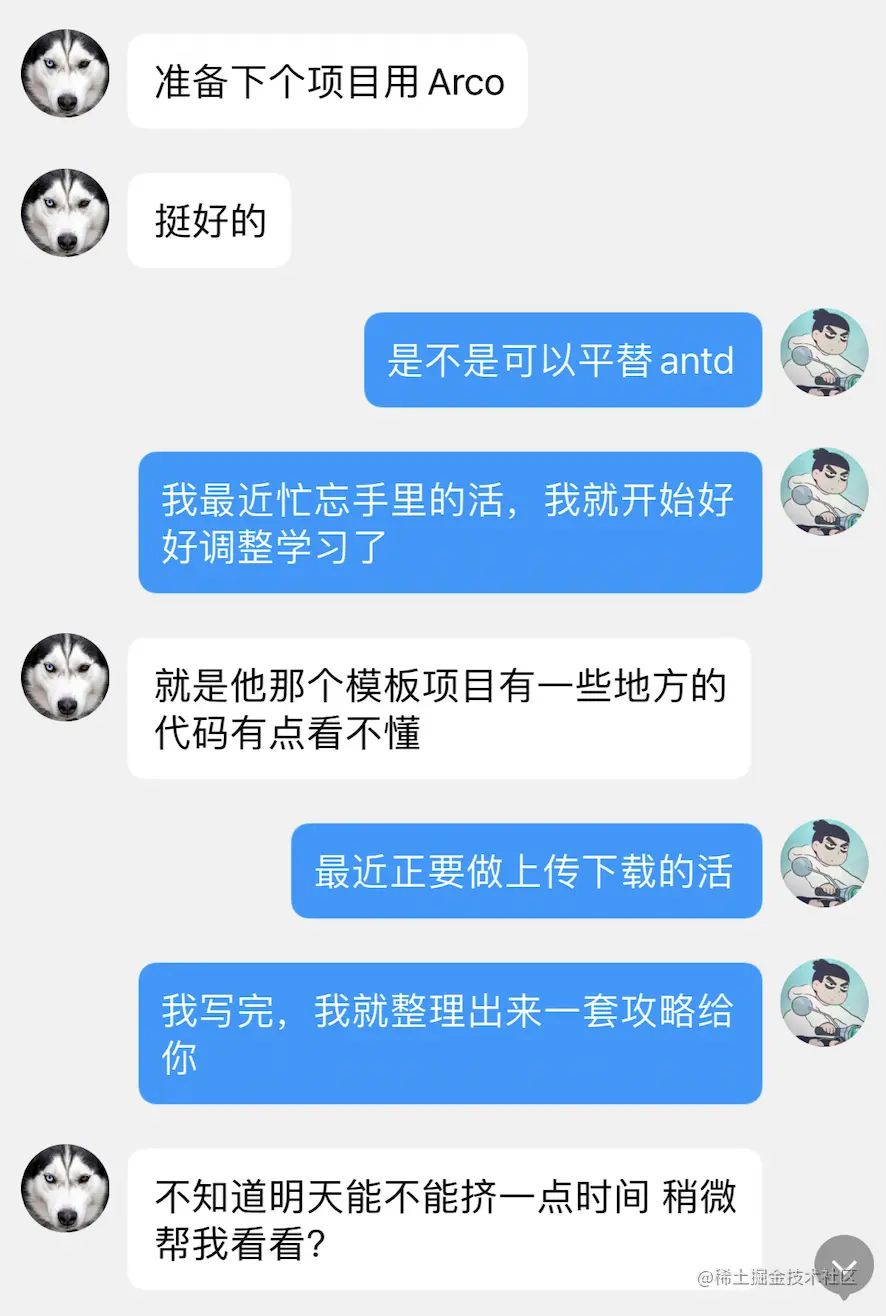Viewport: 886px width, 1316px height.
Task: Open husky avatar beside "就是他那个模板项目" message
Action: 66,677
